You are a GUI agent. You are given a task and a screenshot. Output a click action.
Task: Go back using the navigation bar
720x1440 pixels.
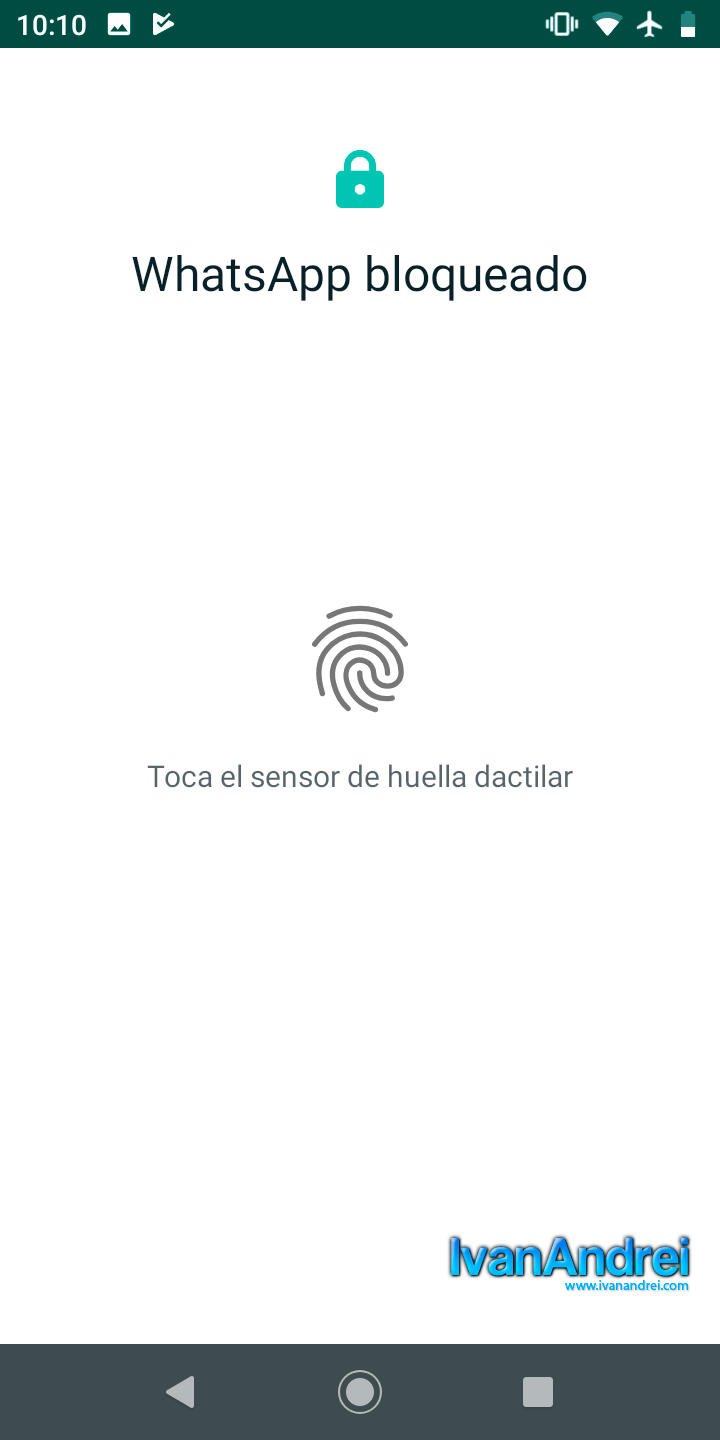[180, 1392]
